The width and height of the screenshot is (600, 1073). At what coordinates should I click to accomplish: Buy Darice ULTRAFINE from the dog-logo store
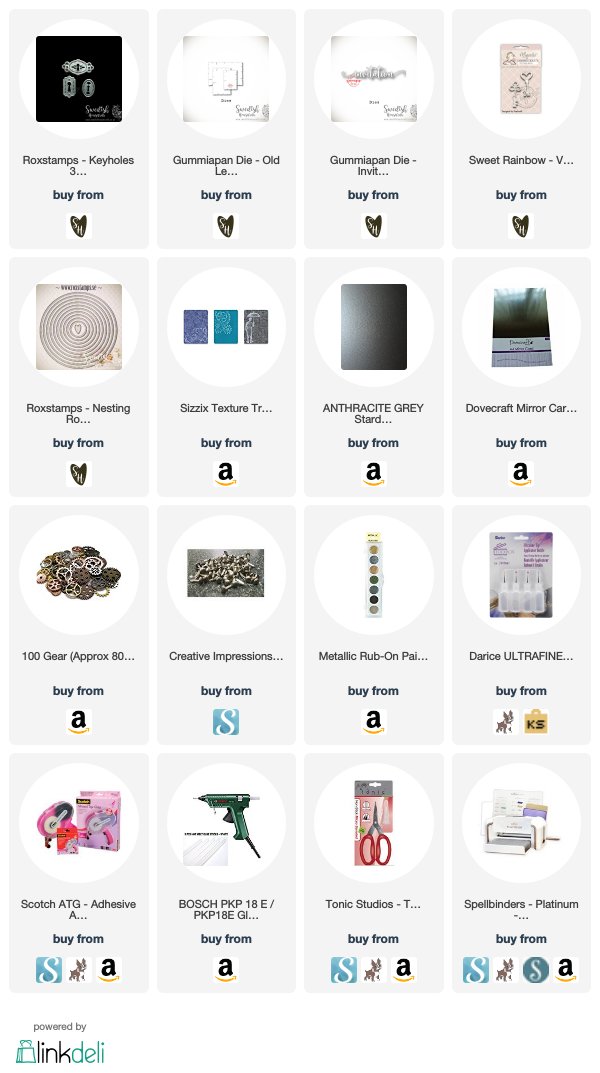[506, 722]
